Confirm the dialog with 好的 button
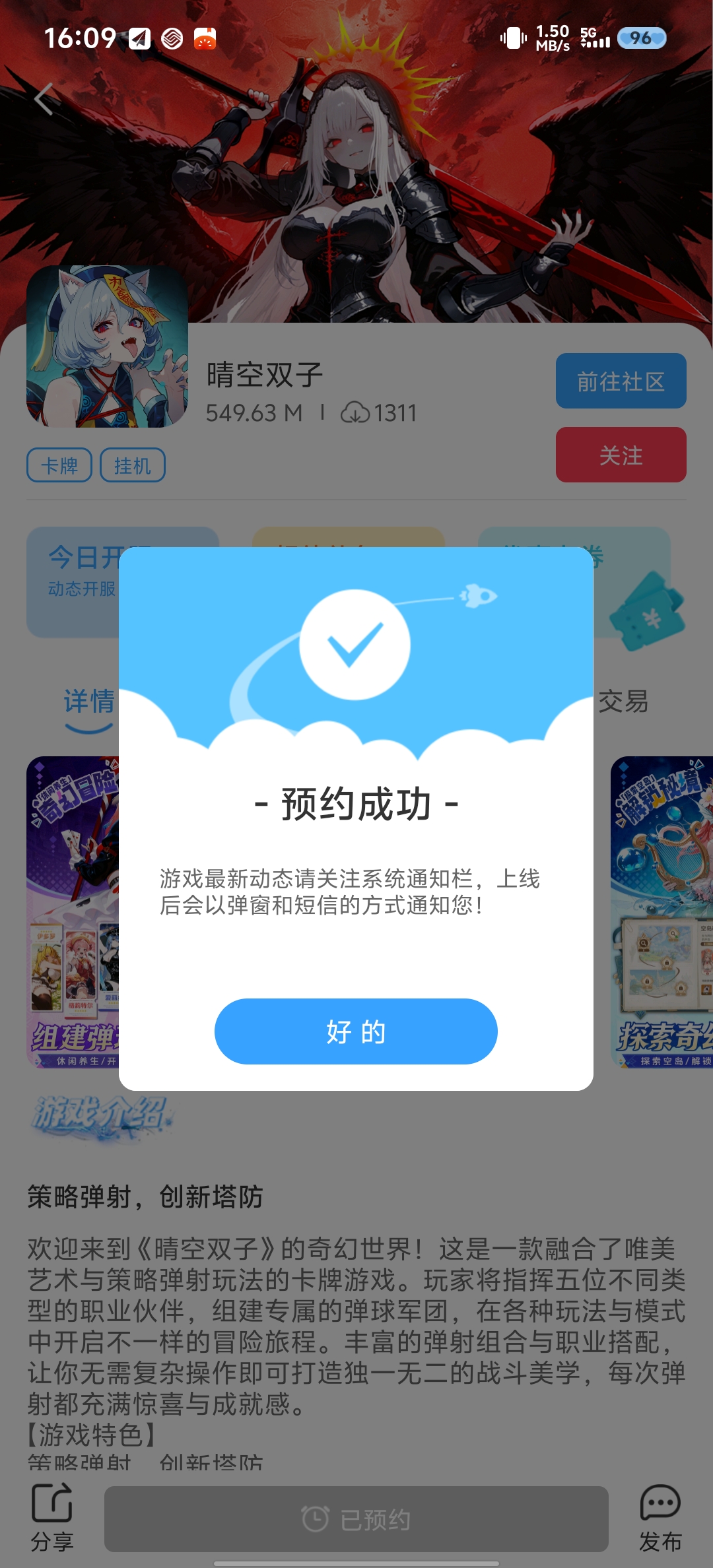The width and height of the screenshot is (713, 1568). click(x=356, y=1031)
